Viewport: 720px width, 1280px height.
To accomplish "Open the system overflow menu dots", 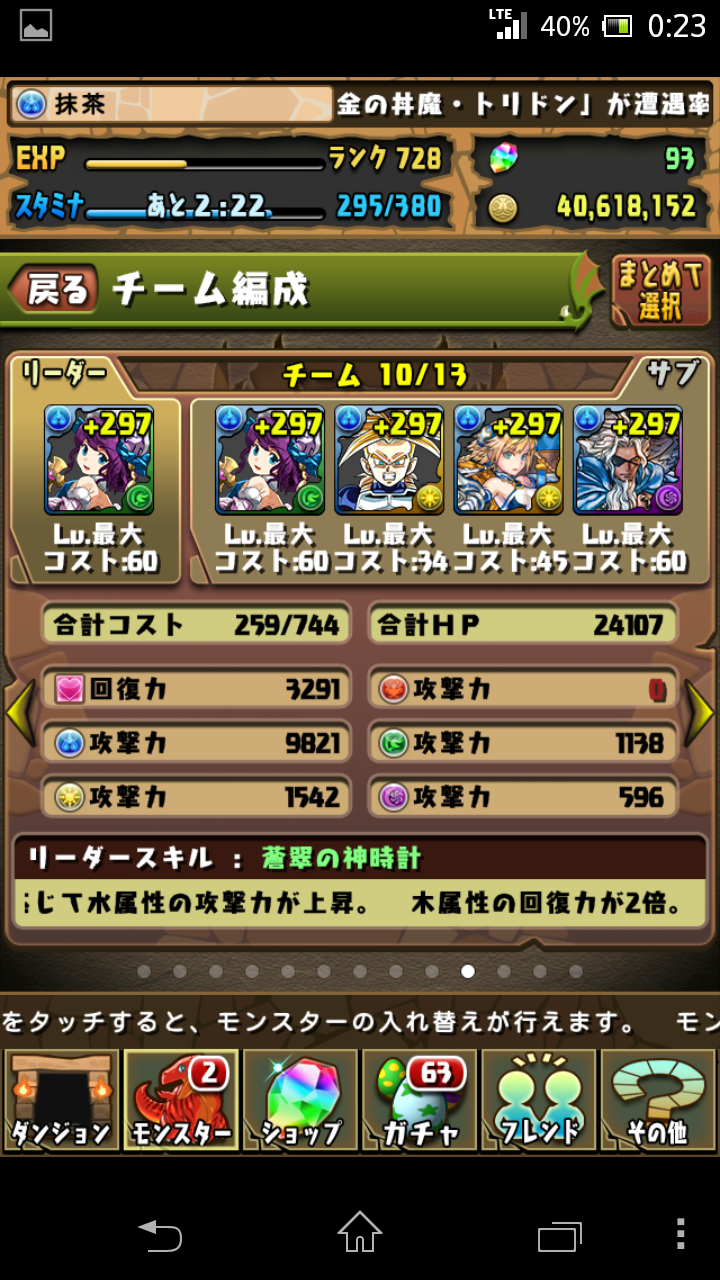I will pyautogui.click(x=680, y=1233).
